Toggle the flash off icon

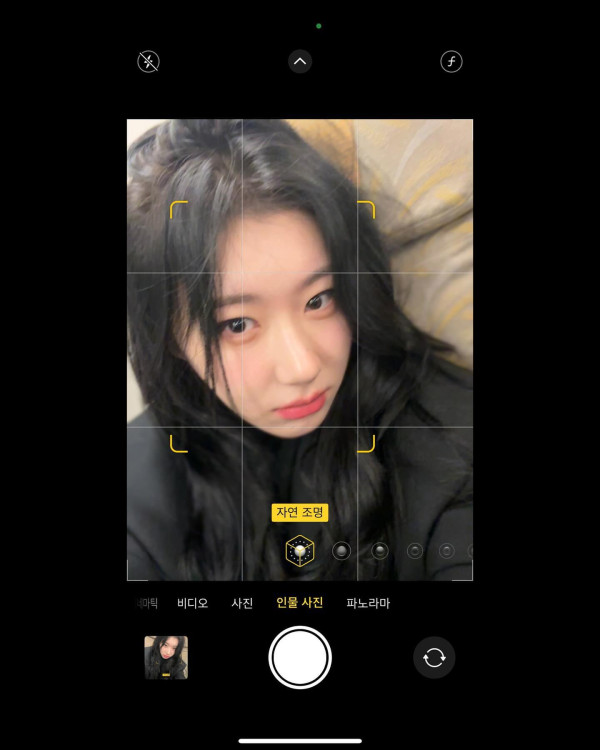[x=148, y=62]
